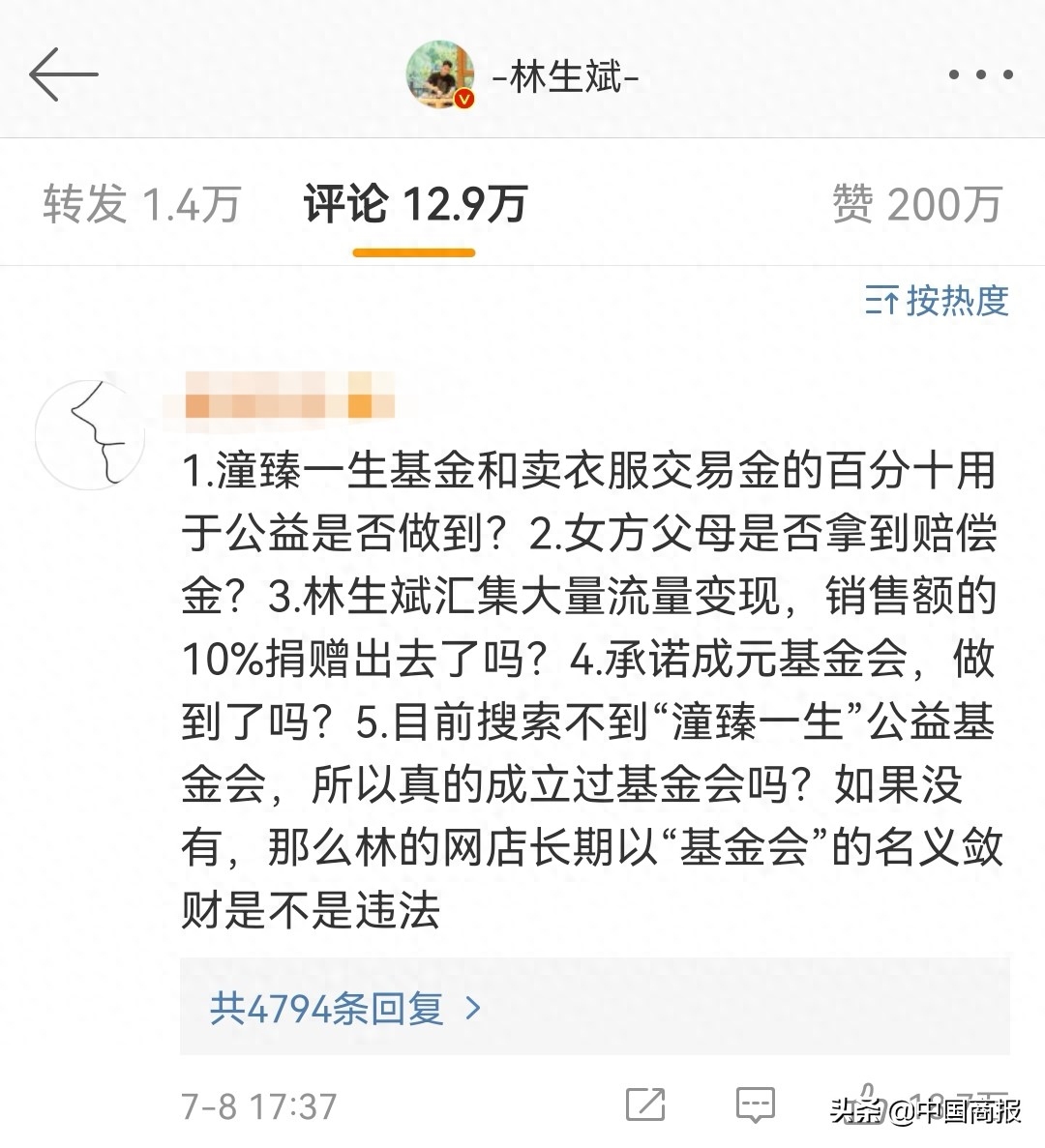View all 共4794条回复 replies
This screenshot has height=1148, width=1045.
click(345, 1009)
